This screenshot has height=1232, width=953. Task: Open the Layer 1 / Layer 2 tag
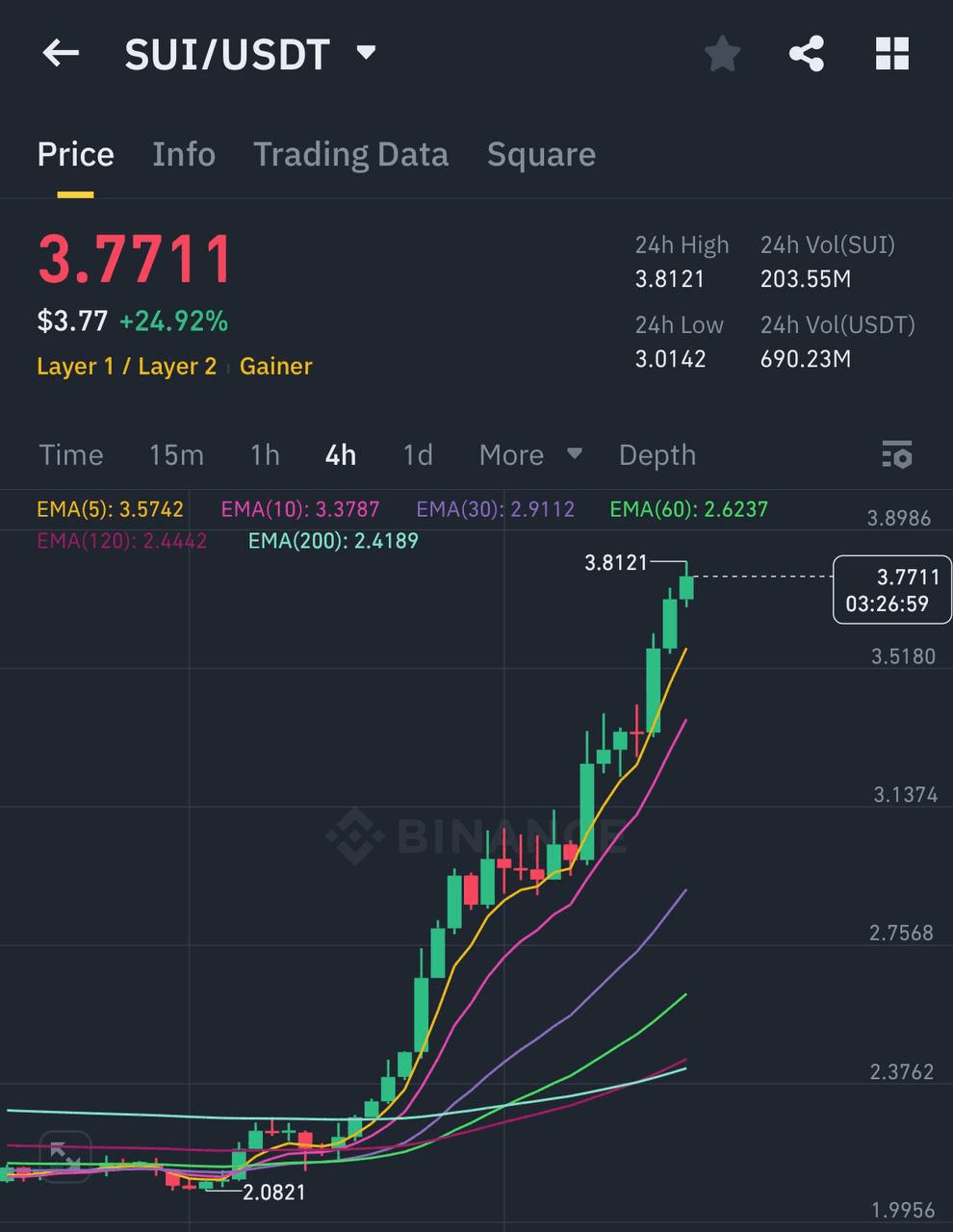(x=126, y=366)
